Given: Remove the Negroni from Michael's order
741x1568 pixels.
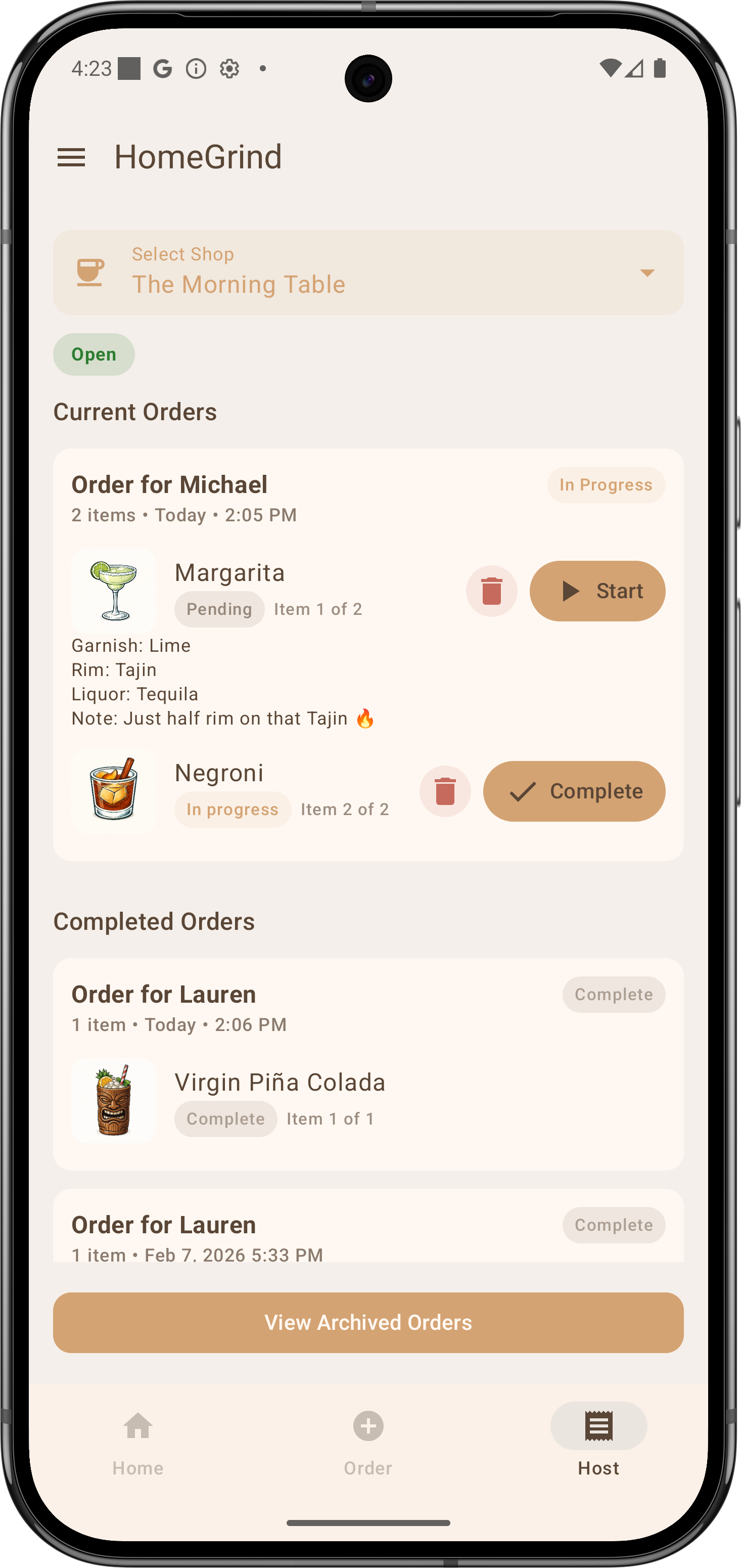Looking at the screenshot, I should coord(445,791).
